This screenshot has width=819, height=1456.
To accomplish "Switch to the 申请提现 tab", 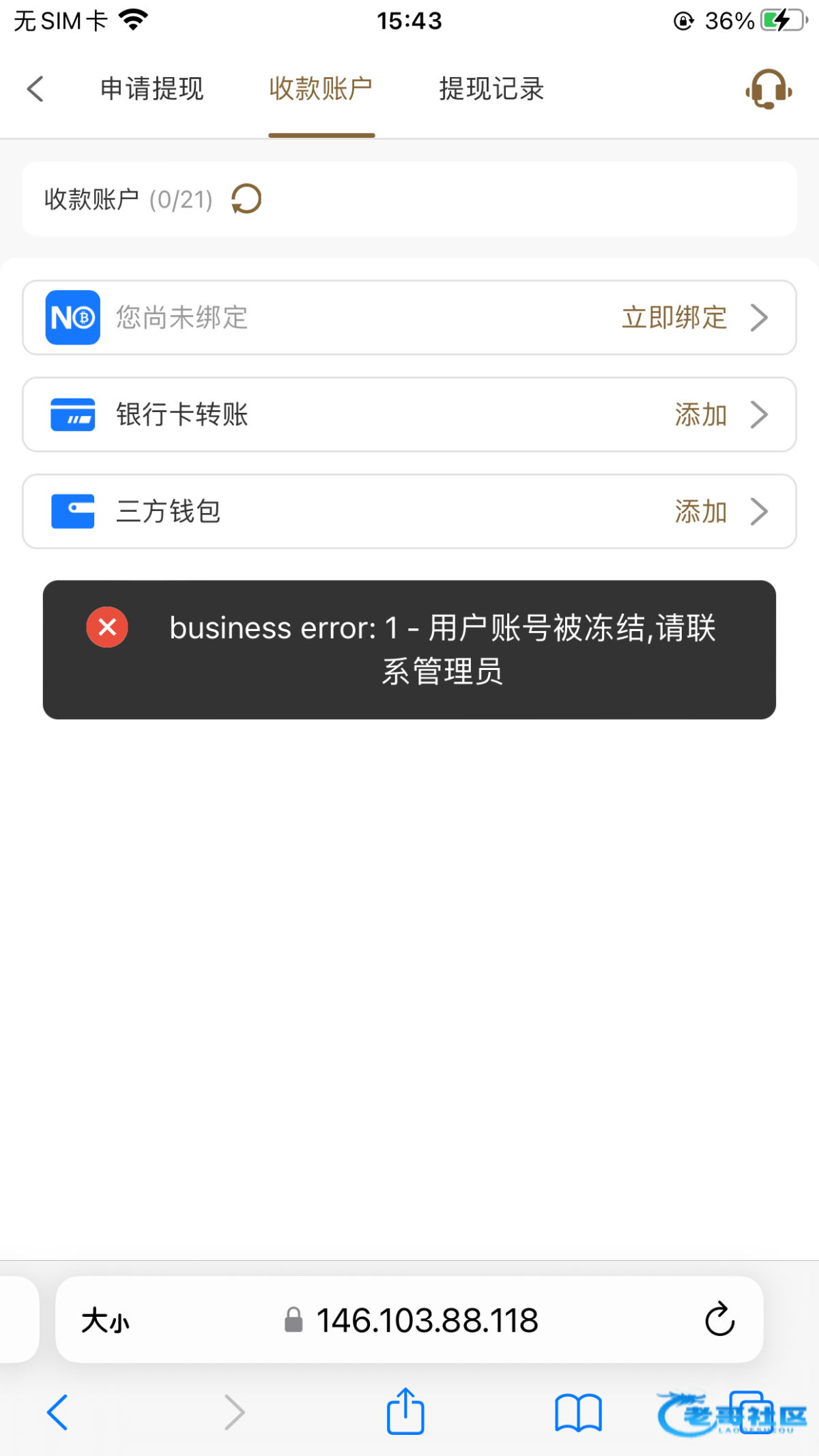I will point(152,89).
